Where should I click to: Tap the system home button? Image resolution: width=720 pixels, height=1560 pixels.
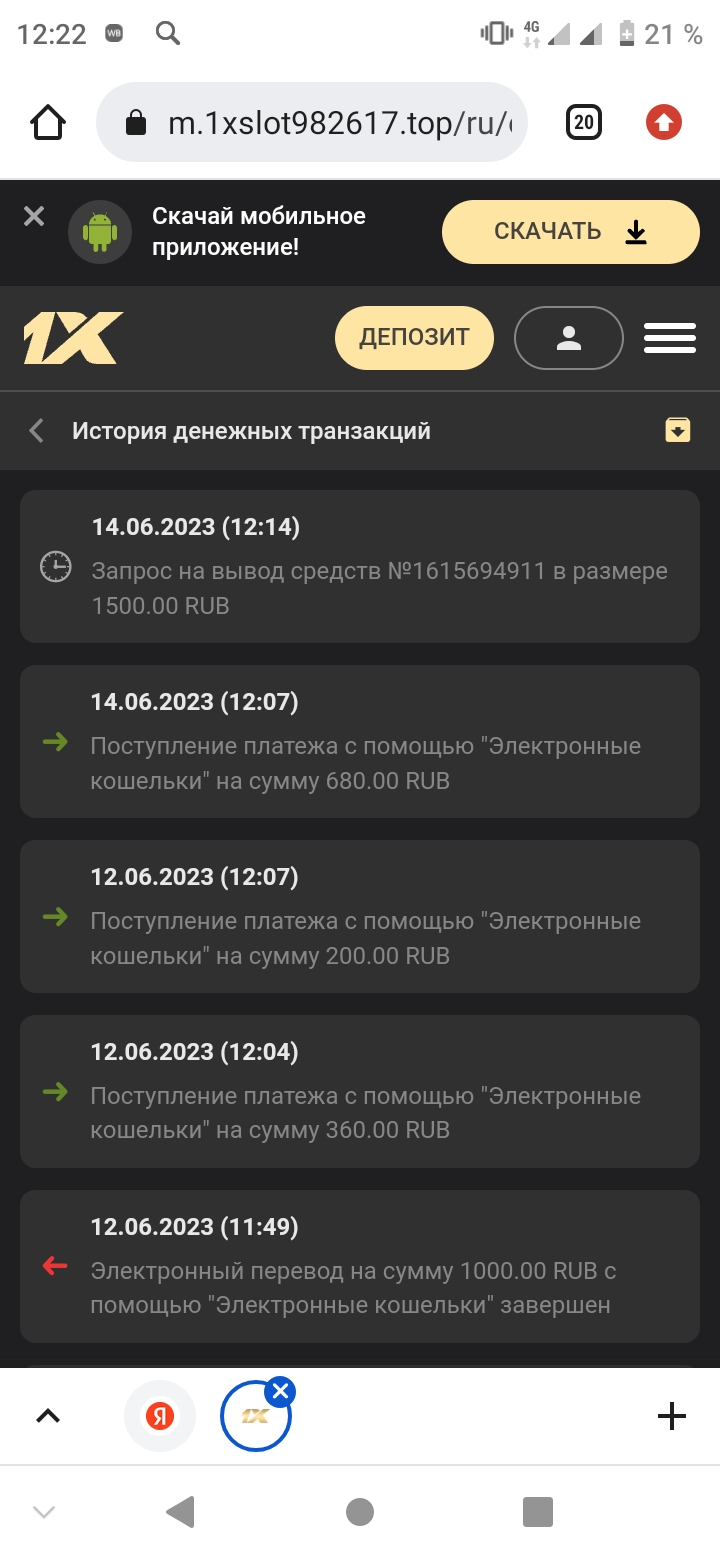point(360,1511)
